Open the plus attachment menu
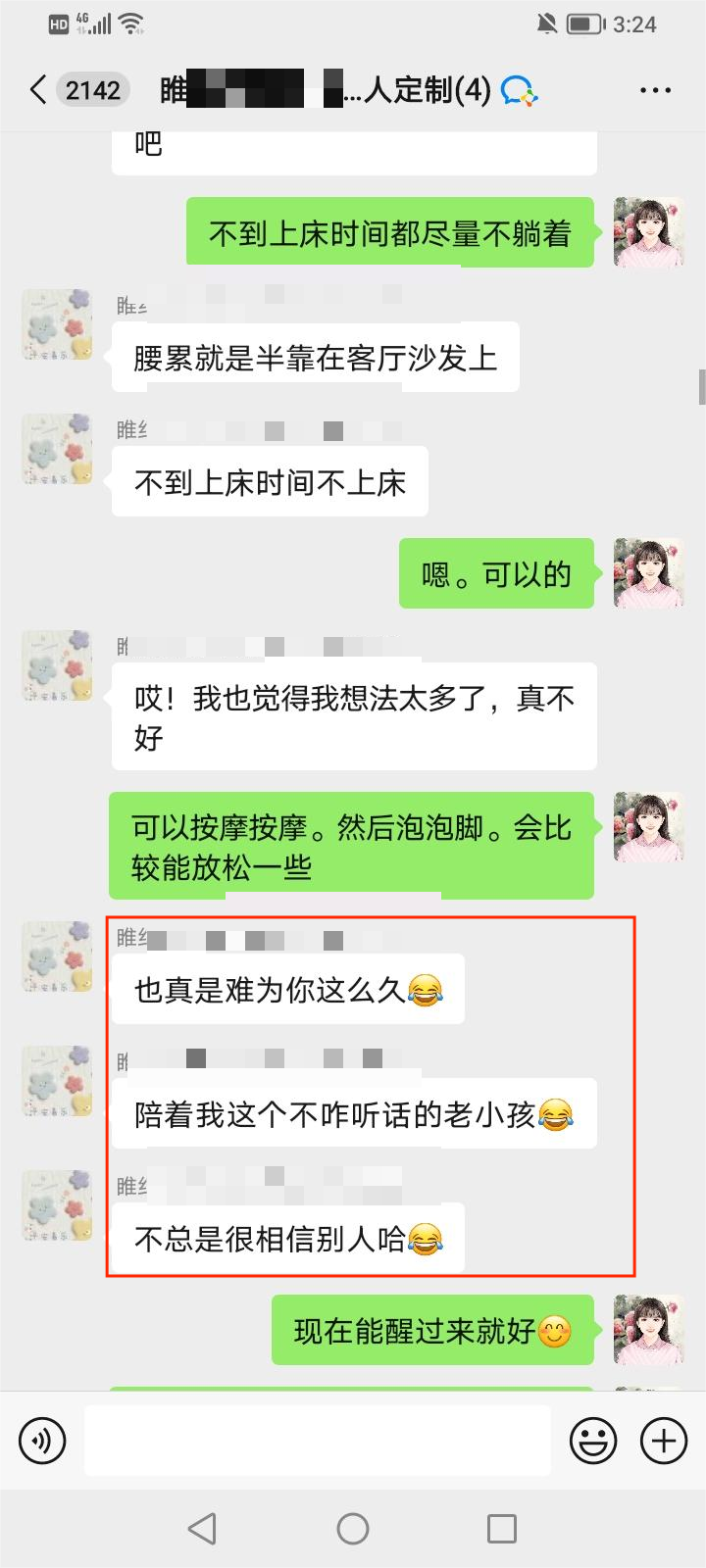 pos(664,1441)
